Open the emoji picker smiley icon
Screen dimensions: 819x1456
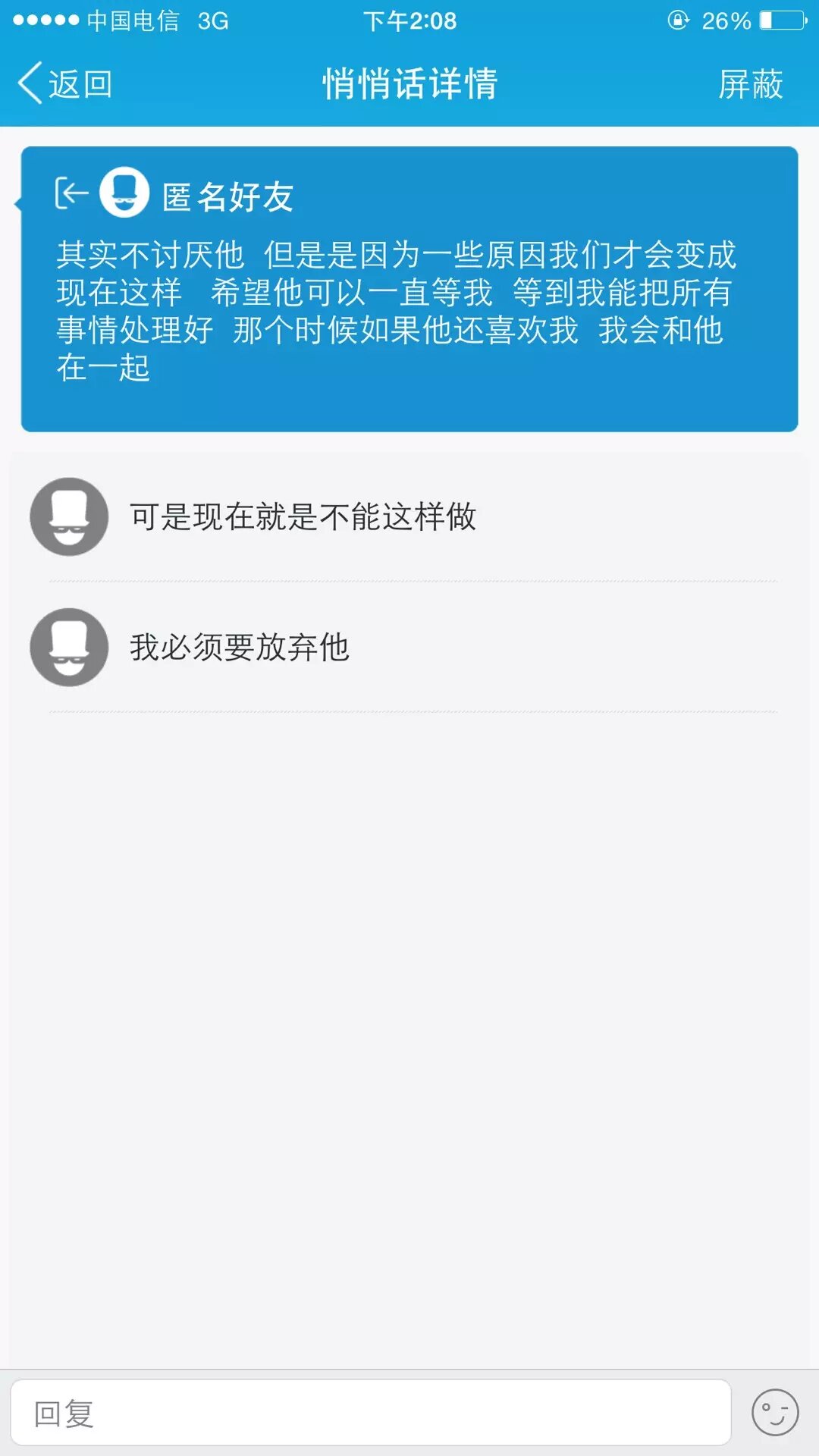[x=774, y=1413]
